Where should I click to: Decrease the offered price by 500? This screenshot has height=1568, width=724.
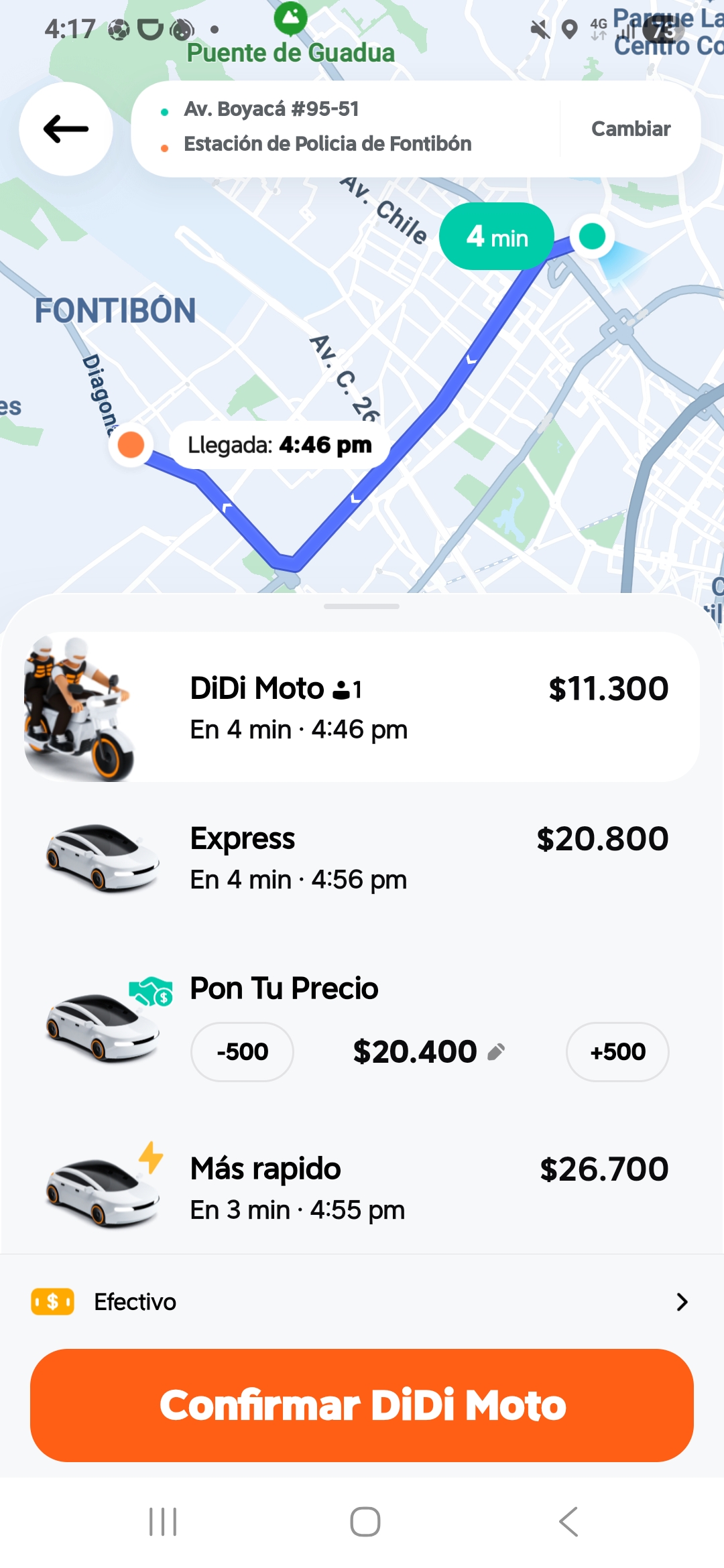[242, 1051]
